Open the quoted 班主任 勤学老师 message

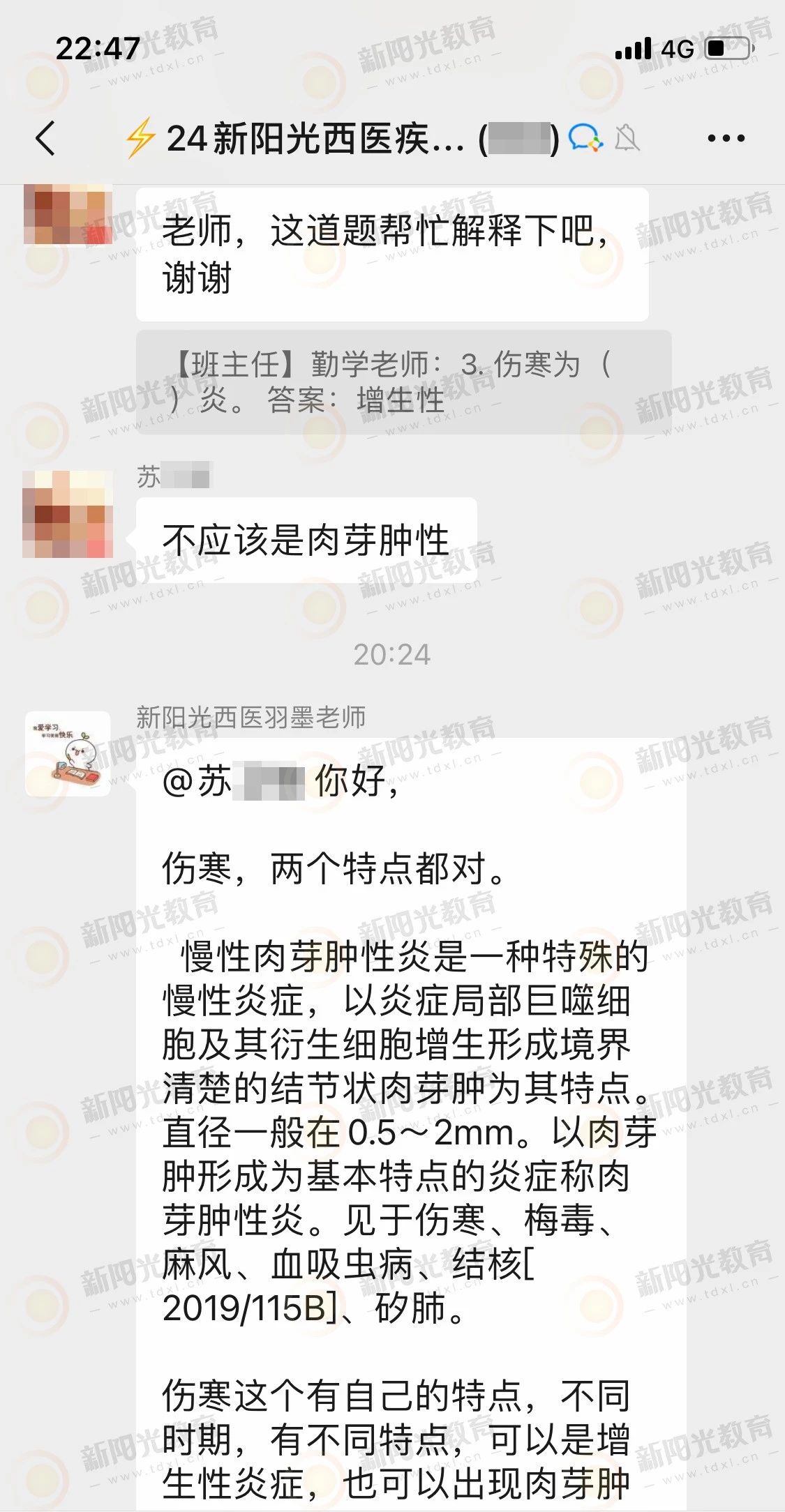[403, 382]
